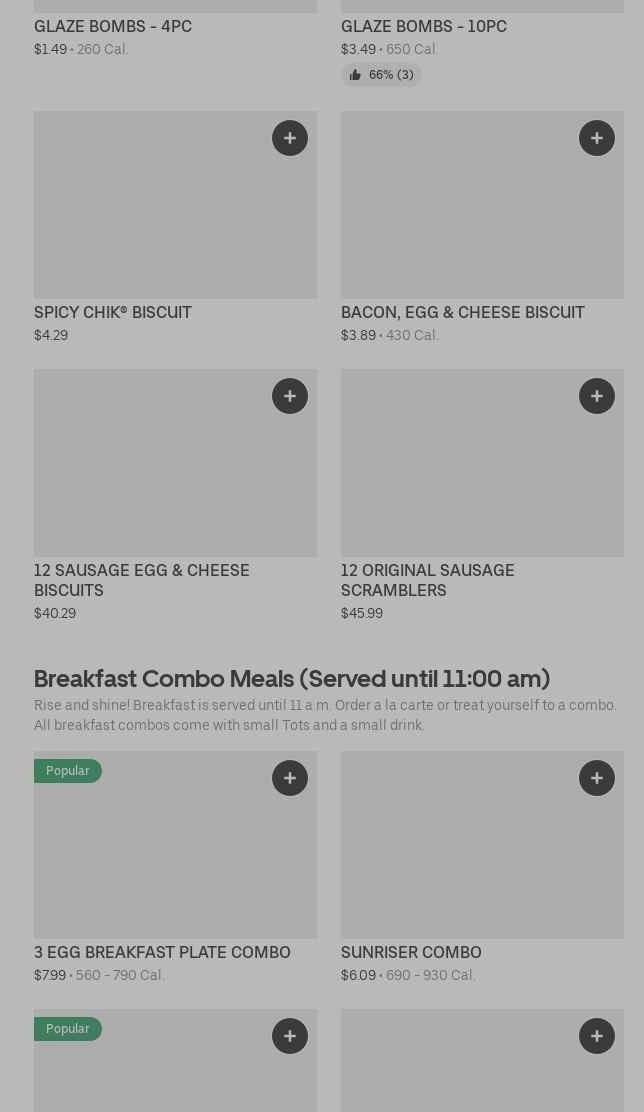The width and height of the screenshot is (644, 1112).
Task: Open Glaze Bombs - 10PC item
Action: point(423,26)
